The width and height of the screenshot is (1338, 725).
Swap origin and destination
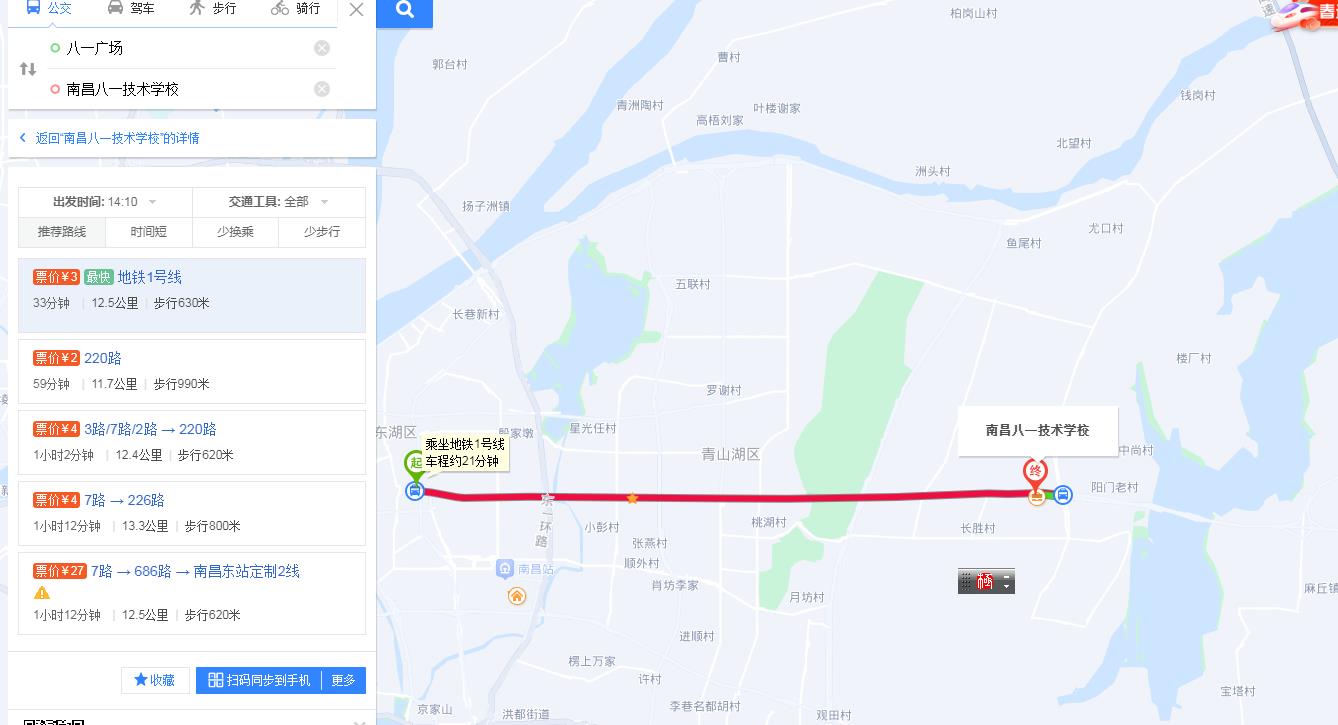28,69
